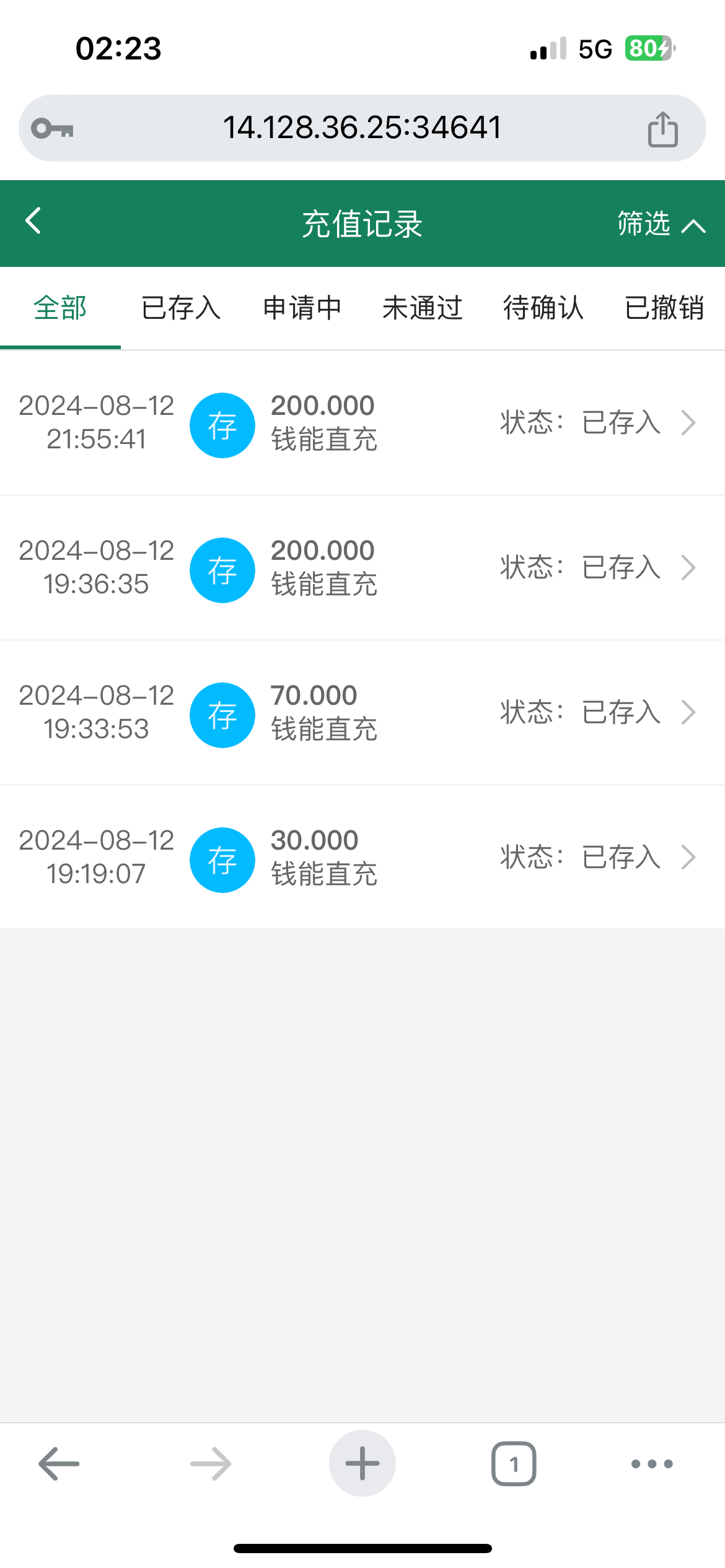725x1568 pixels.
Task: Switch to the 已存入 tab
Action: 181,308
